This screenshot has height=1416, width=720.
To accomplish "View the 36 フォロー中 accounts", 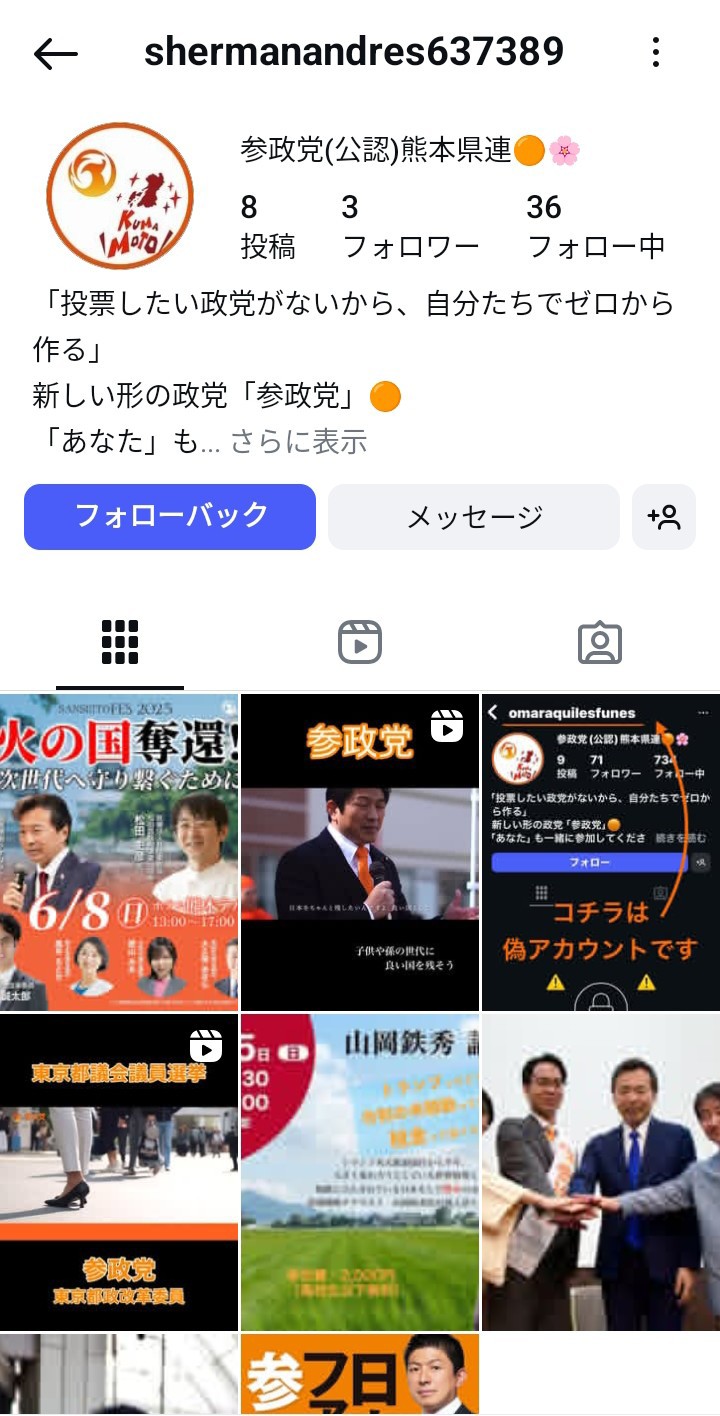I will coord(595,227).
